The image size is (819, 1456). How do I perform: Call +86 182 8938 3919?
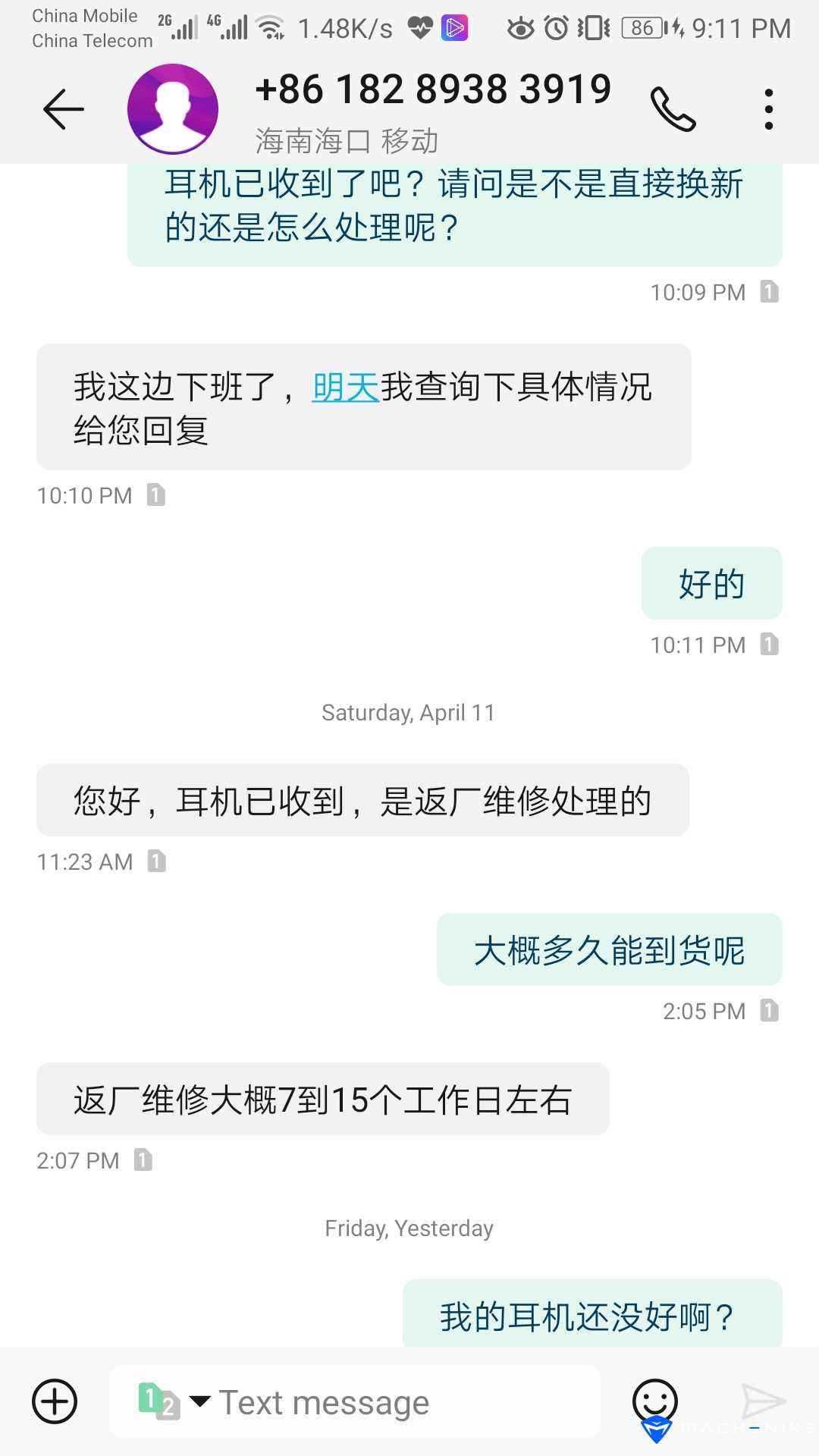[673, 109]
